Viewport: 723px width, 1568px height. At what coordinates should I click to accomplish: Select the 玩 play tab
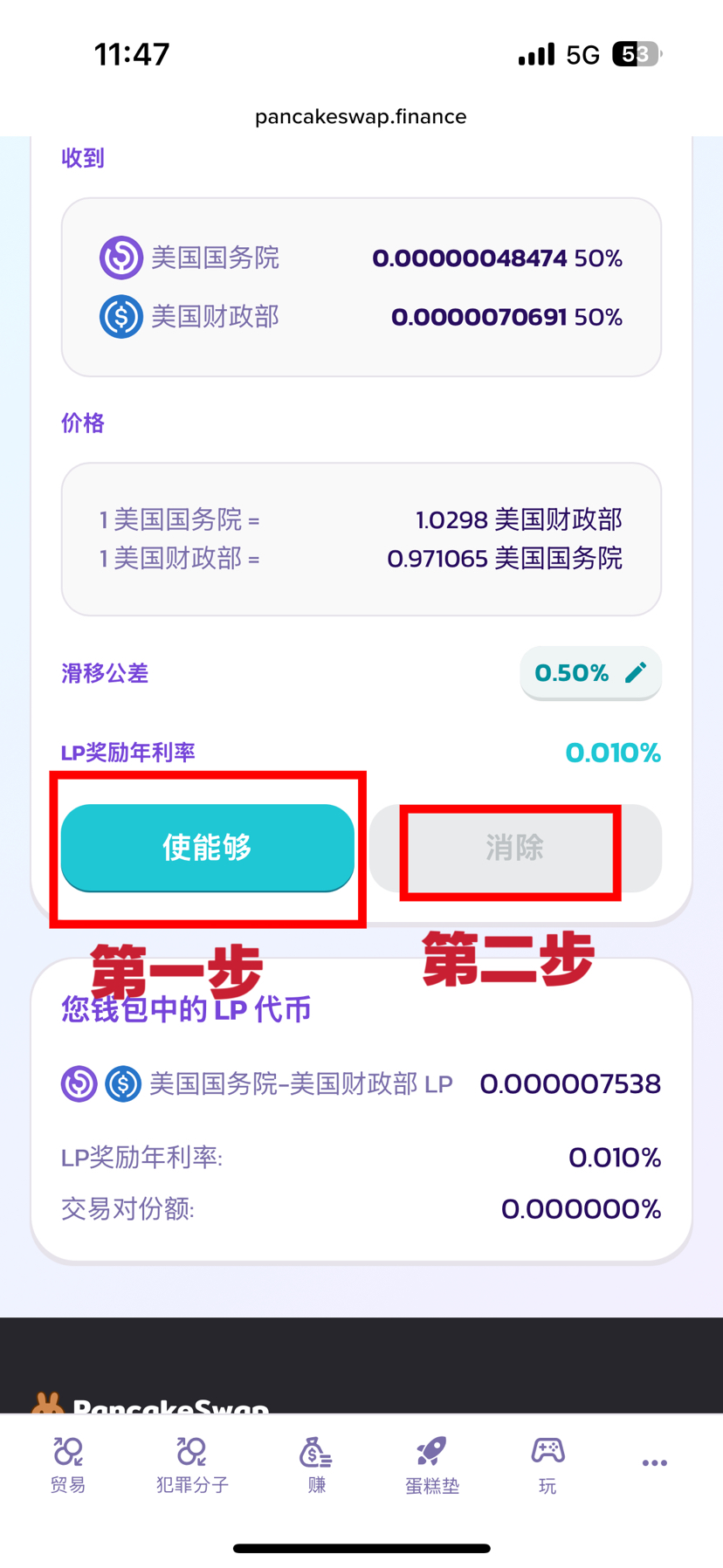pos(547,1465)
